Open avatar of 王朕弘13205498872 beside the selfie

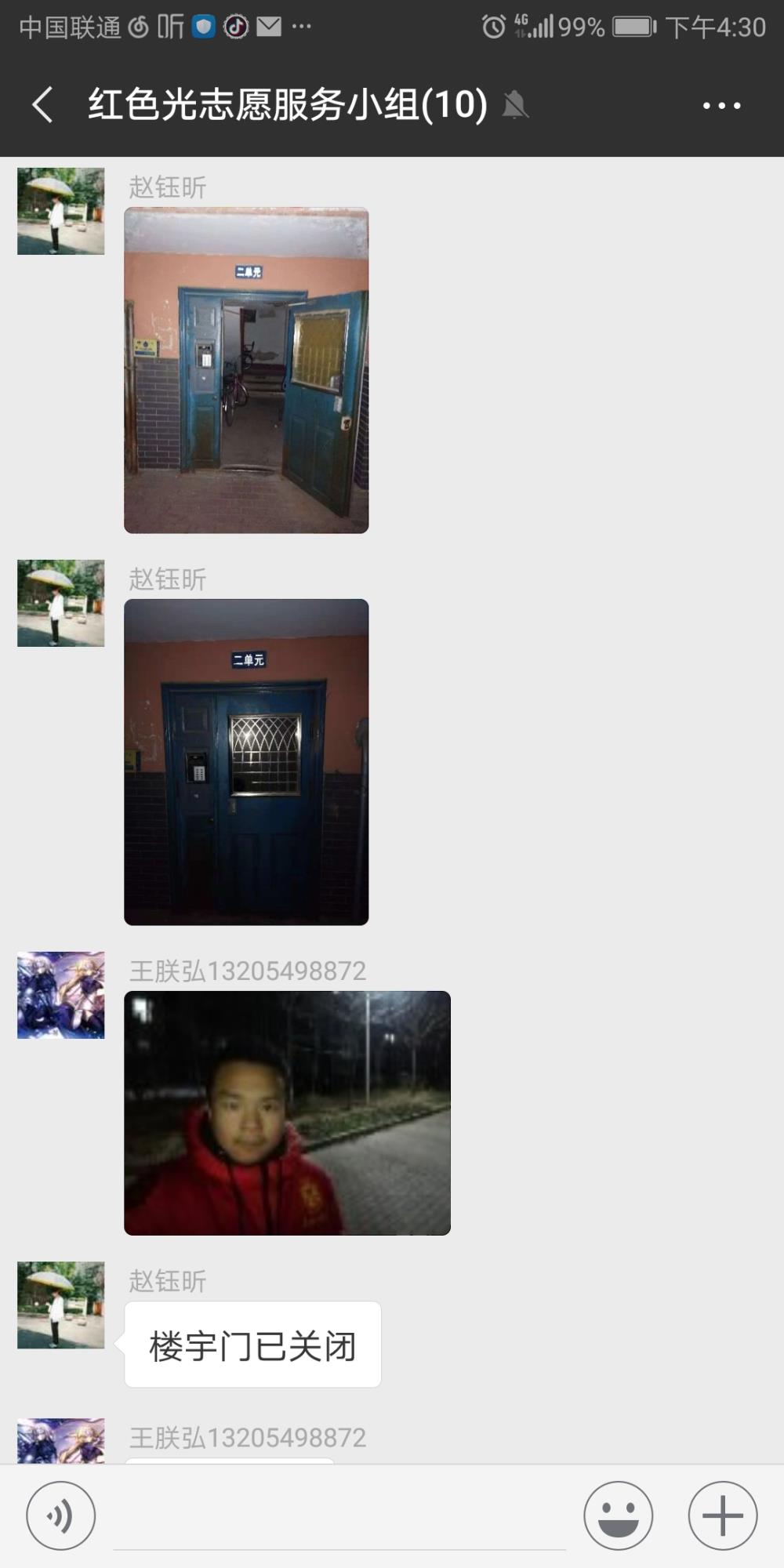click(x=60, y=995)
